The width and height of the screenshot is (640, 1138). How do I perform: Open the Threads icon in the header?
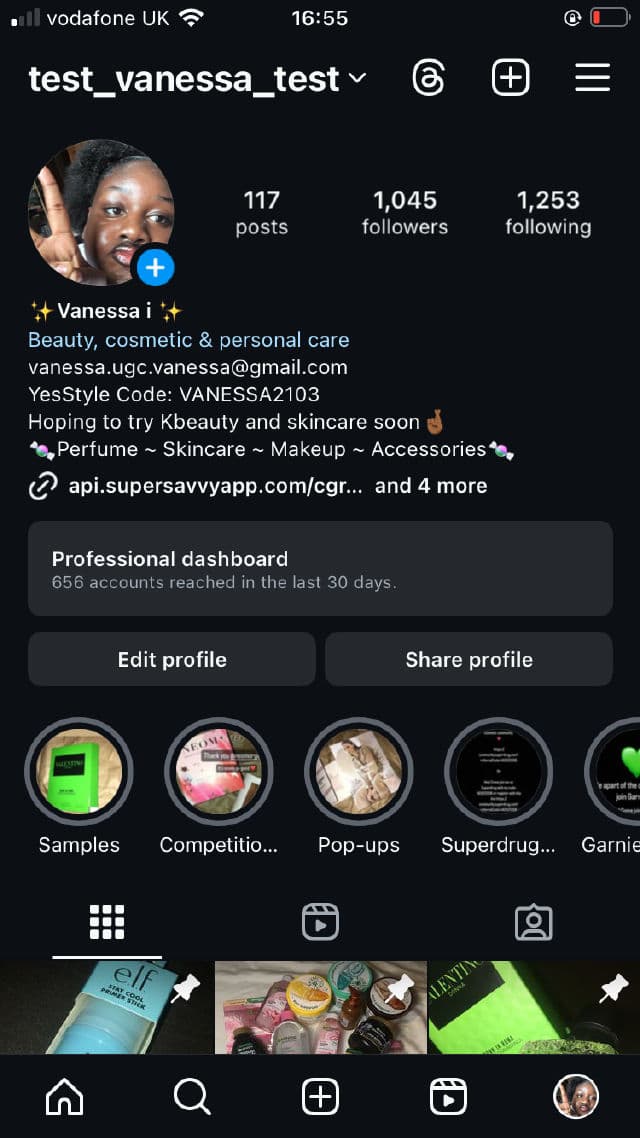(x=428, y=78)
